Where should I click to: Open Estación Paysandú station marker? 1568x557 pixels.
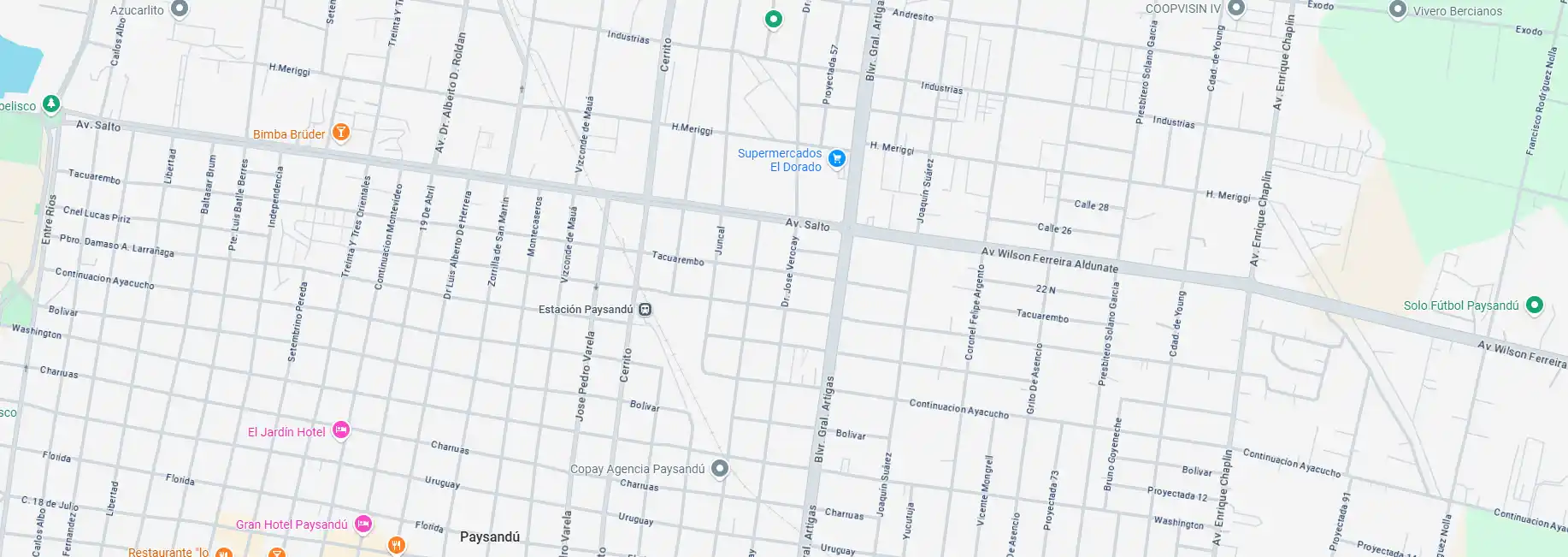(645, 310)
